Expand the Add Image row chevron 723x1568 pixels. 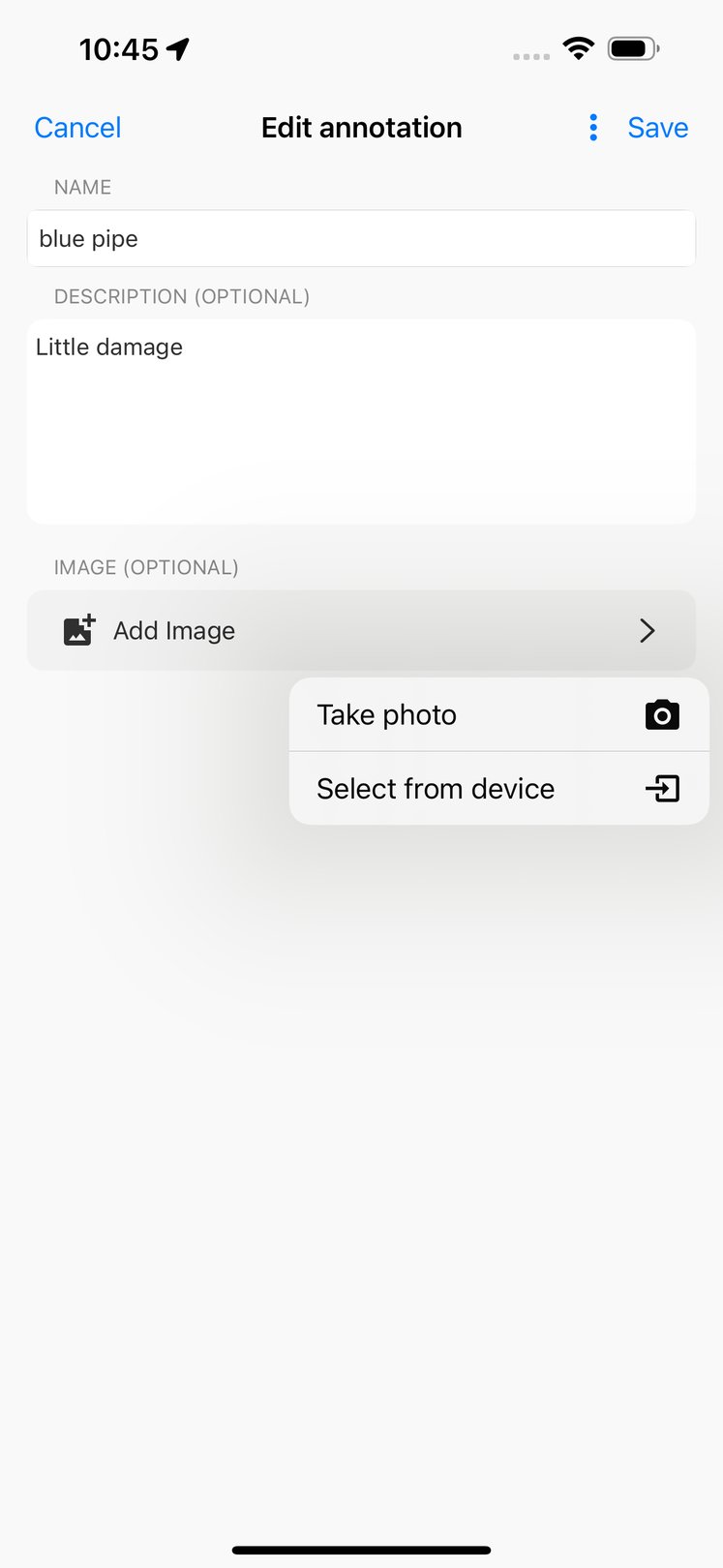click(x=647, y=630)
